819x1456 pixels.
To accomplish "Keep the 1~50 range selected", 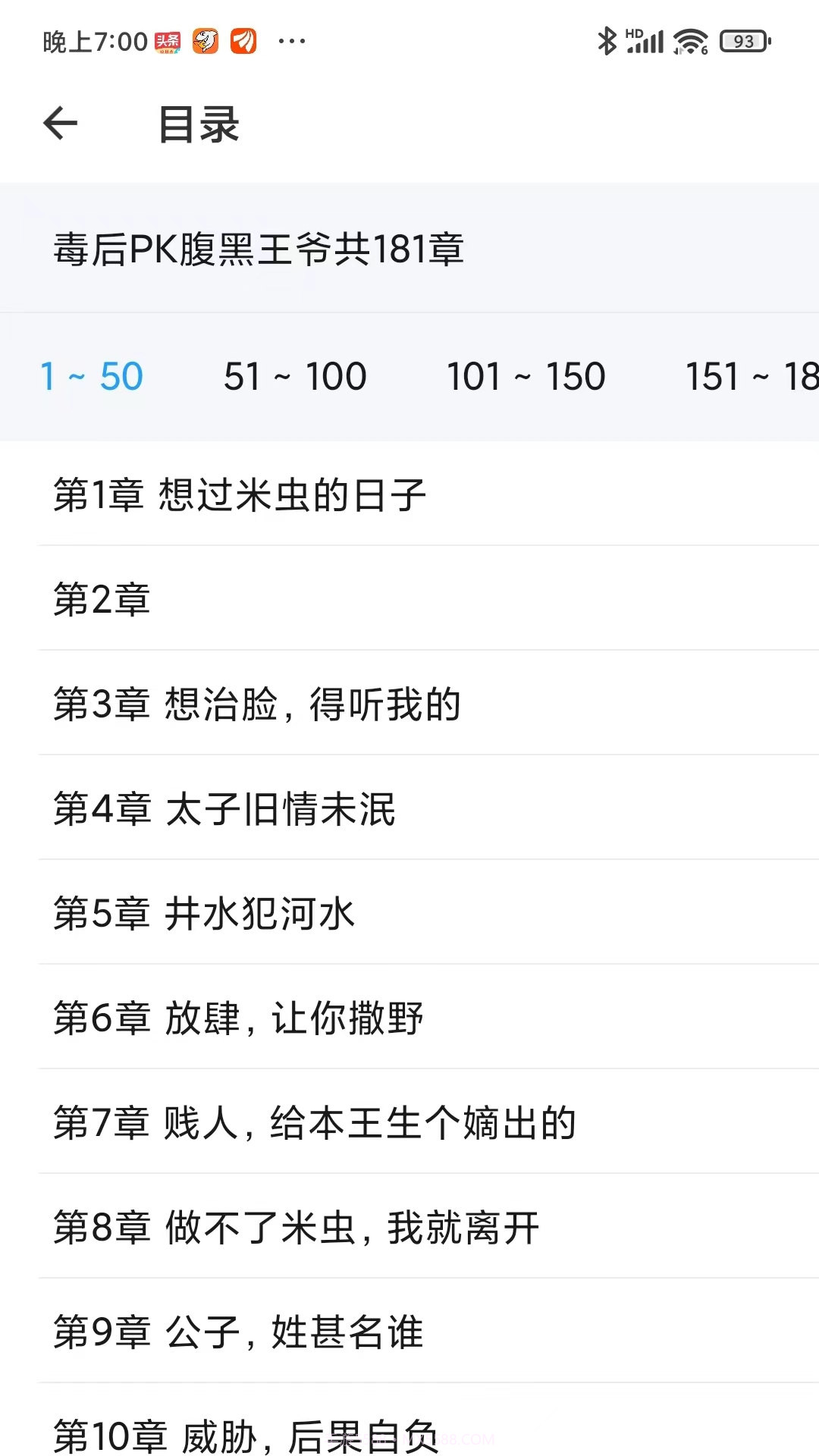I will point(89,375).
